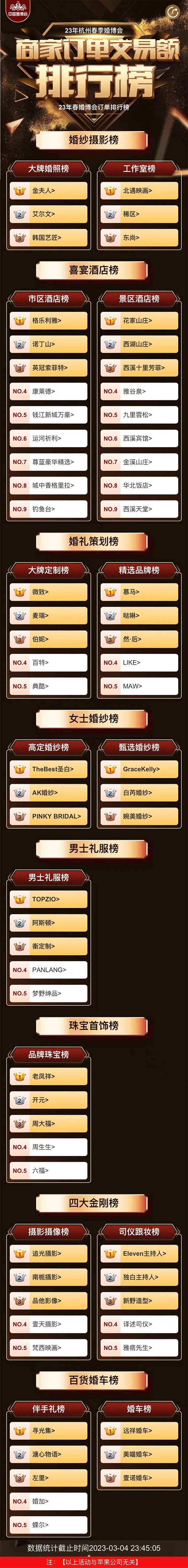This screenshot has height=1568, width=188.
Task: Open 花家山庄 in 景区酒店榜
Action: coord(139,321)
